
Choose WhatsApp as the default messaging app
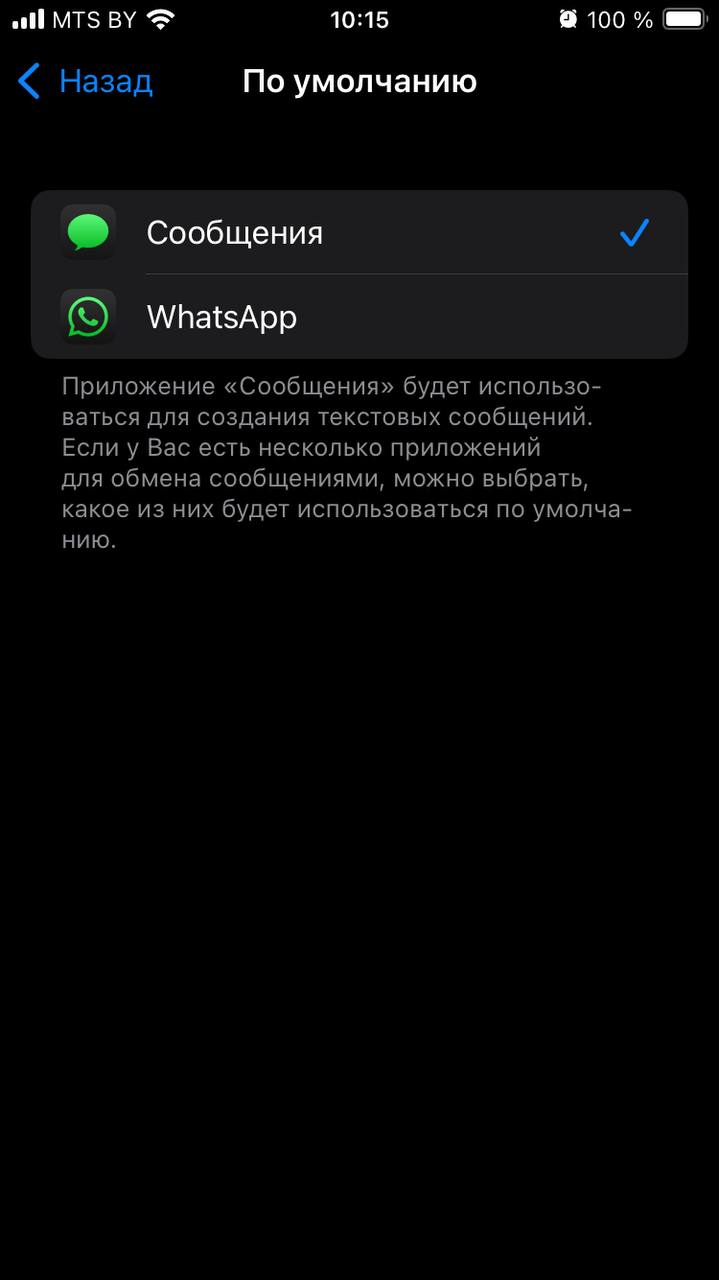pyautogui.click(x=359, y=317)
